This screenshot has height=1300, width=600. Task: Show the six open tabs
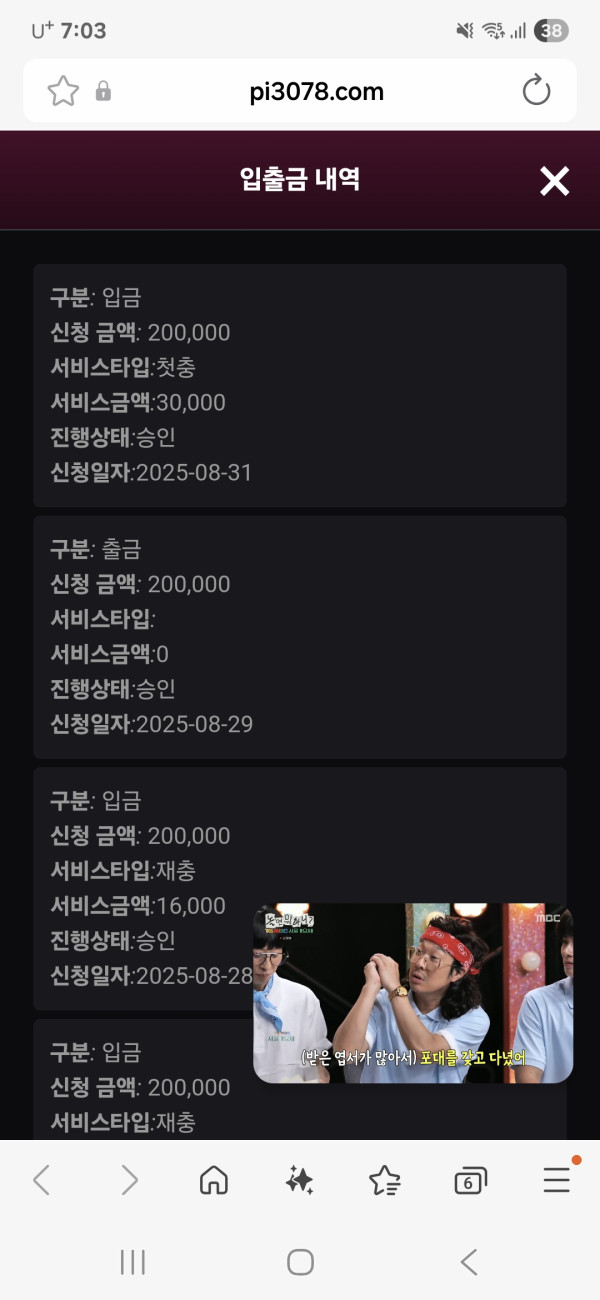[470, 1181]
